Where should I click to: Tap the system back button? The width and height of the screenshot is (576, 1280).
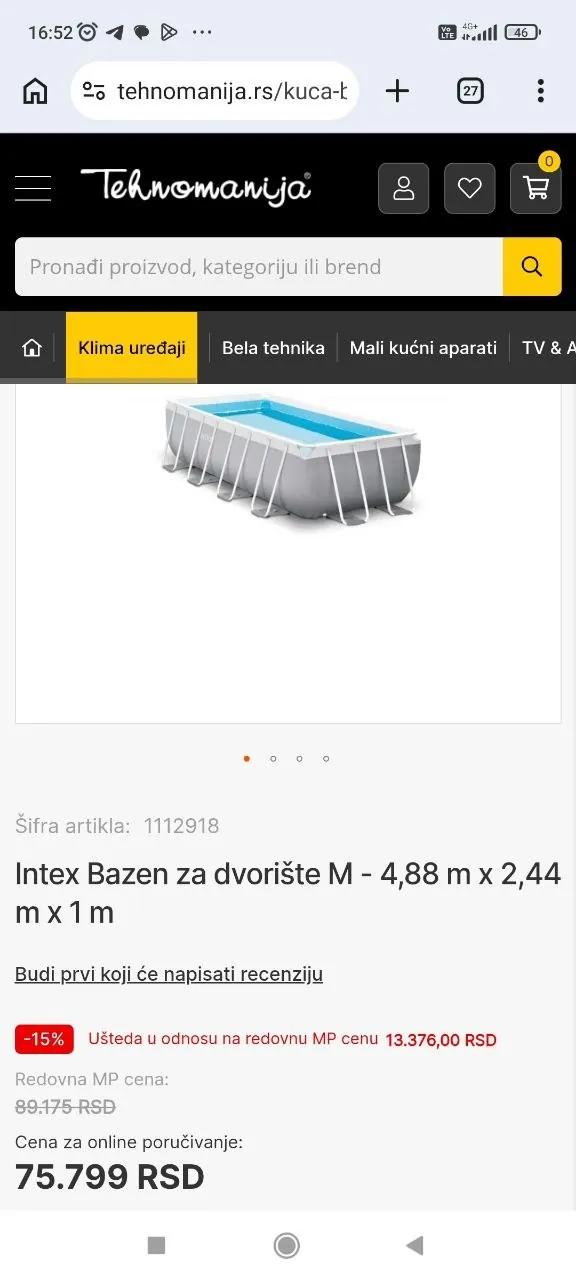point(415,1245)
